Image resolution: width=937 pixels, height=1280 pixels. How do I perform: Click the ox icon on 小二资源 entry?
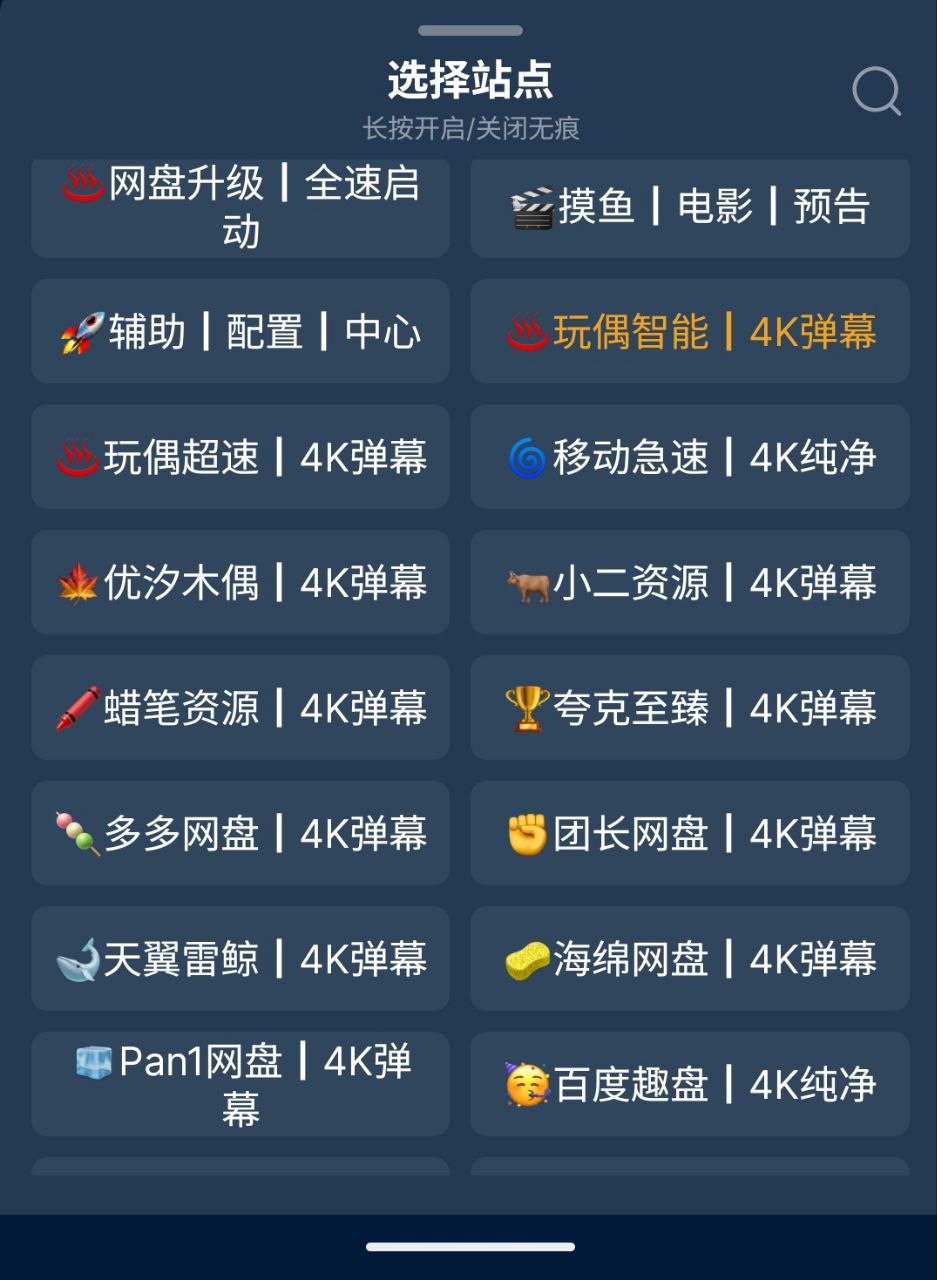click(x=531, y=583)
